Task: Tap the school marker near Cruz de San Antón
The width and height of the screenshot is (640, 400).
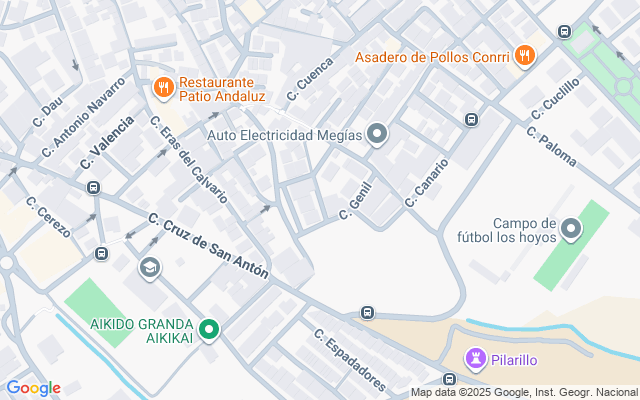Action: 150,267
